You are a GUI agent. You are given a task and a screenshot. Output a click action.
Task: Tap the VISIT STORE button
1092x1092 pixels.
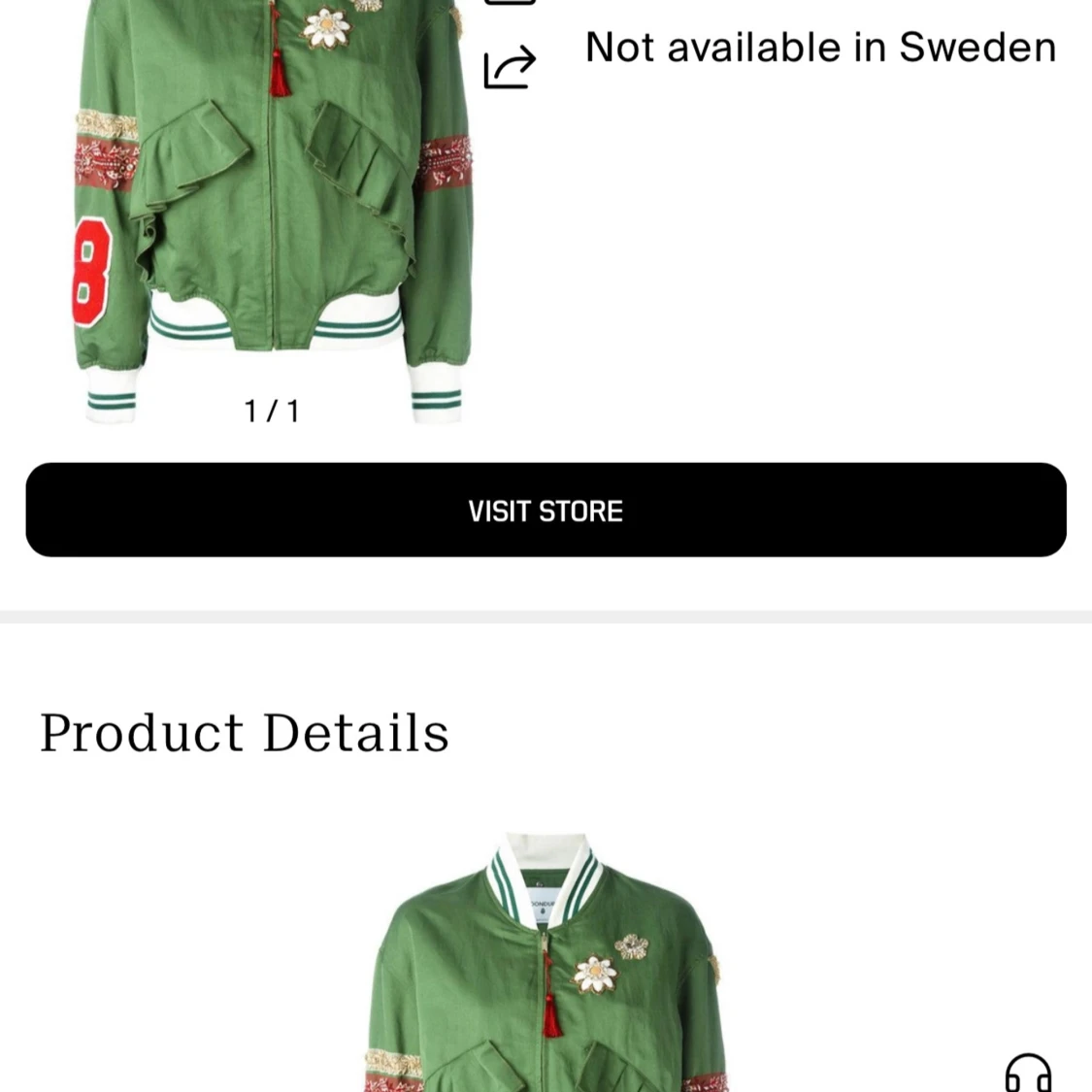[546, 511]
